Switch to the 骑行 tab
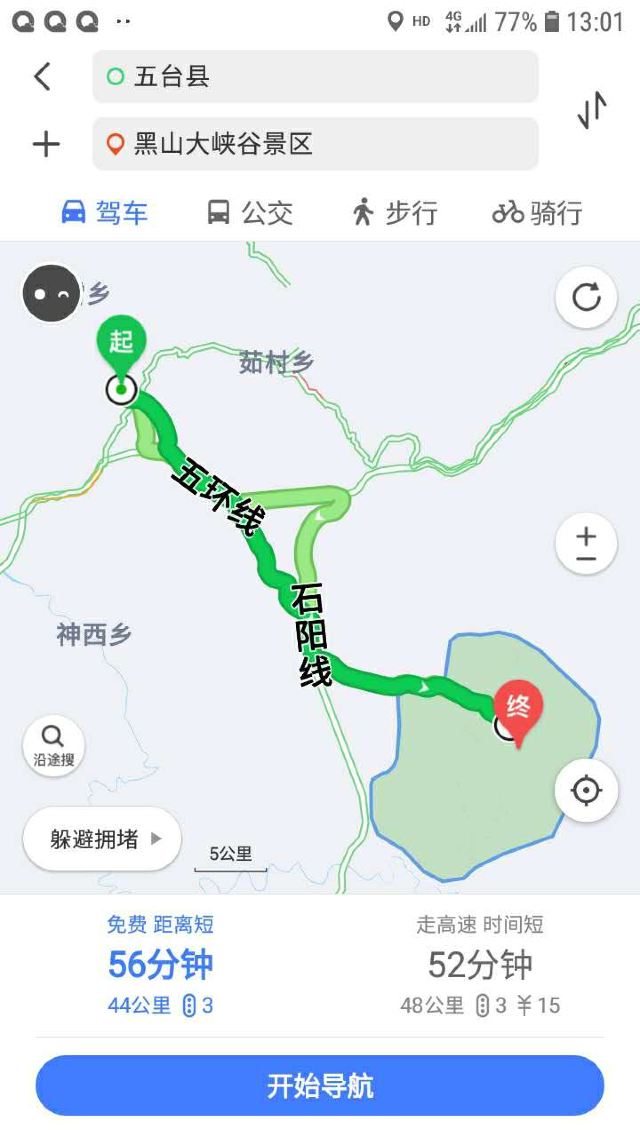Viewport: 640px width, 1137px height. 537,212
